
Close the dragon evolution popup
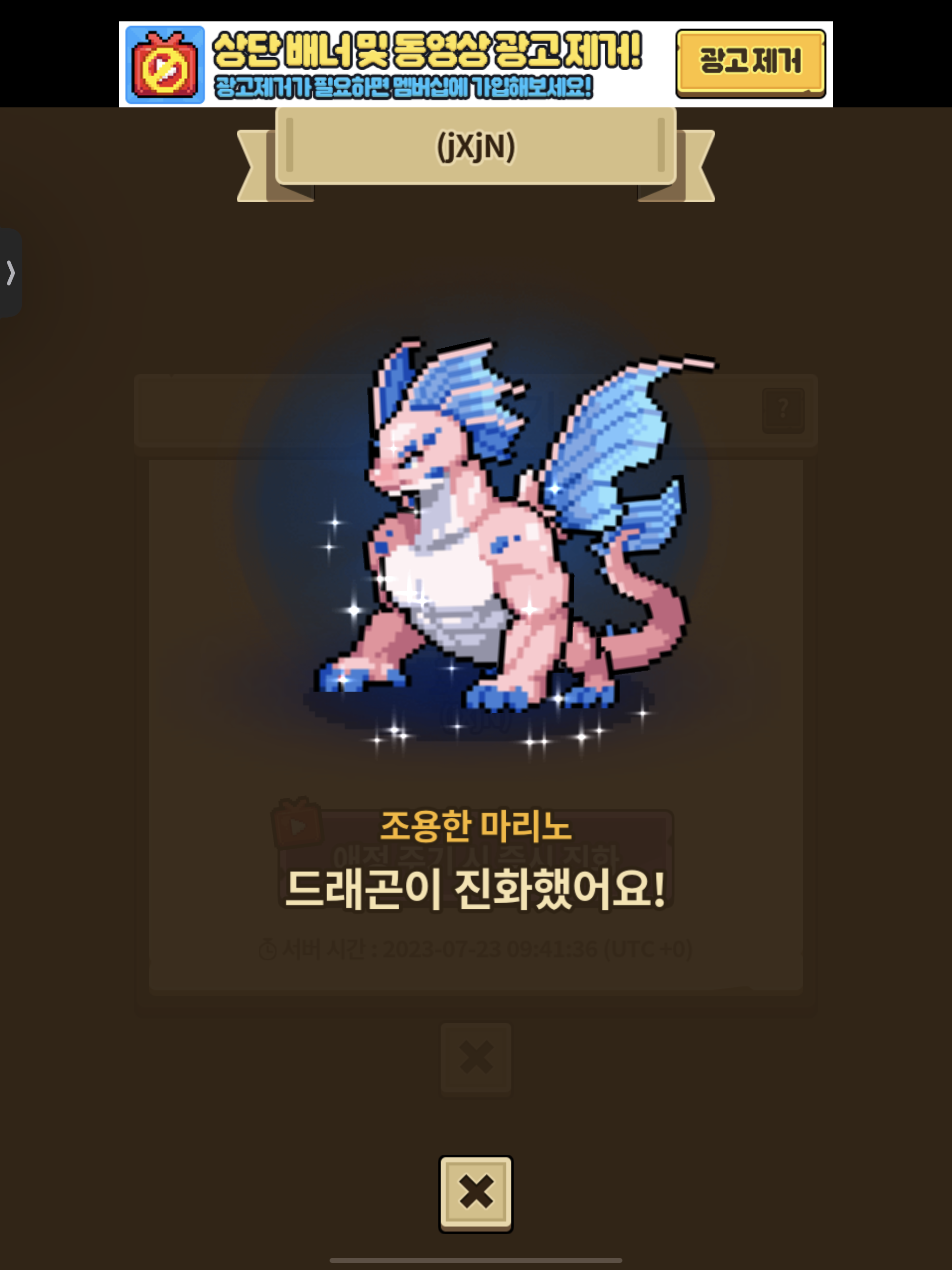[476, 1194]
